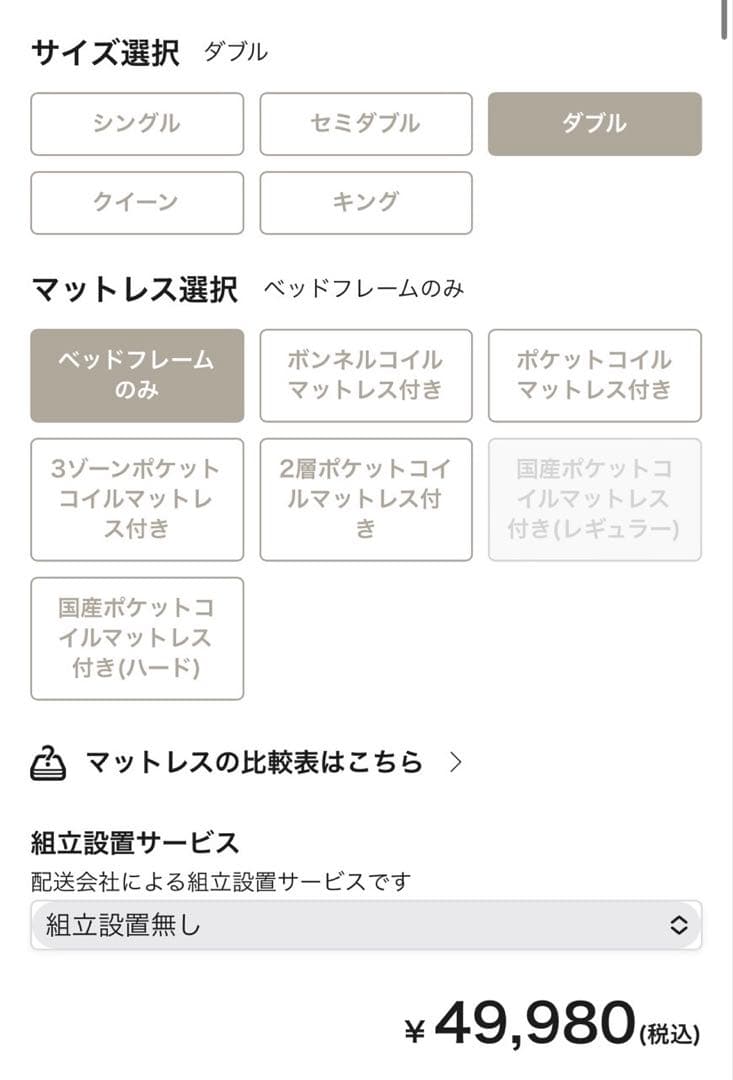Select 3ゾーンポケットコイルマットレス付き option
This screenshot has height=1080, width=733.
tap(137, 499)
